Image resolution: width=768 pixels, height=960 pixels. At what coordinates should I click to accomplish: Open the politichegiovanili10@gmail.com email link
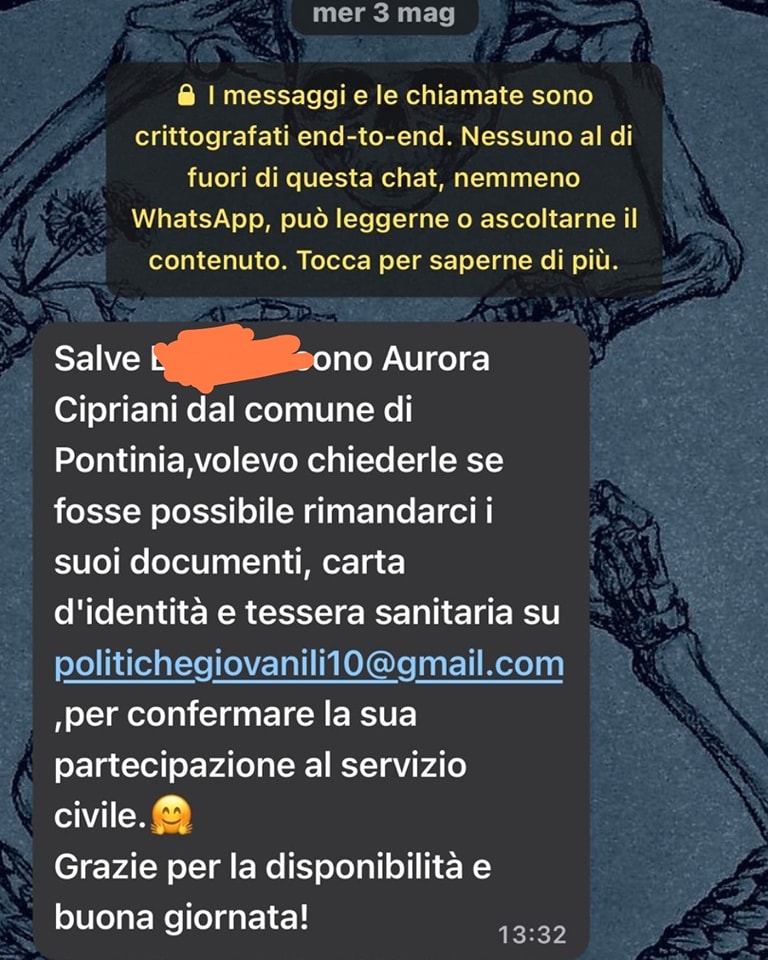pyautogui.click(x=309, y=665)
